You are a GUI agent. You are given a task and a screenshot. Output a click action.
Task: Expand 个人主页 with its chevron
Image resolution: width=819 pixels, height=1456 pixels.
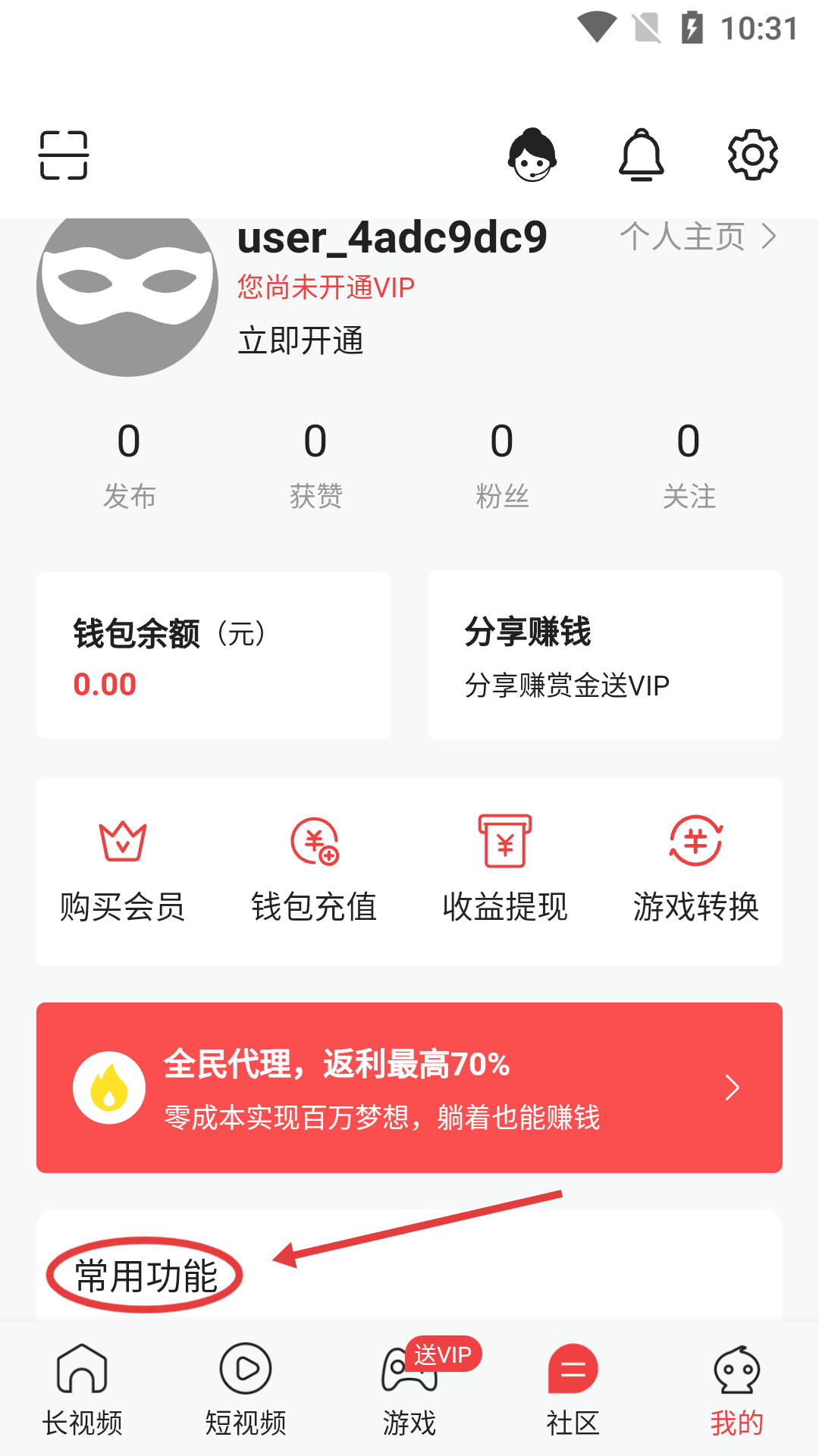click(769, 236)
